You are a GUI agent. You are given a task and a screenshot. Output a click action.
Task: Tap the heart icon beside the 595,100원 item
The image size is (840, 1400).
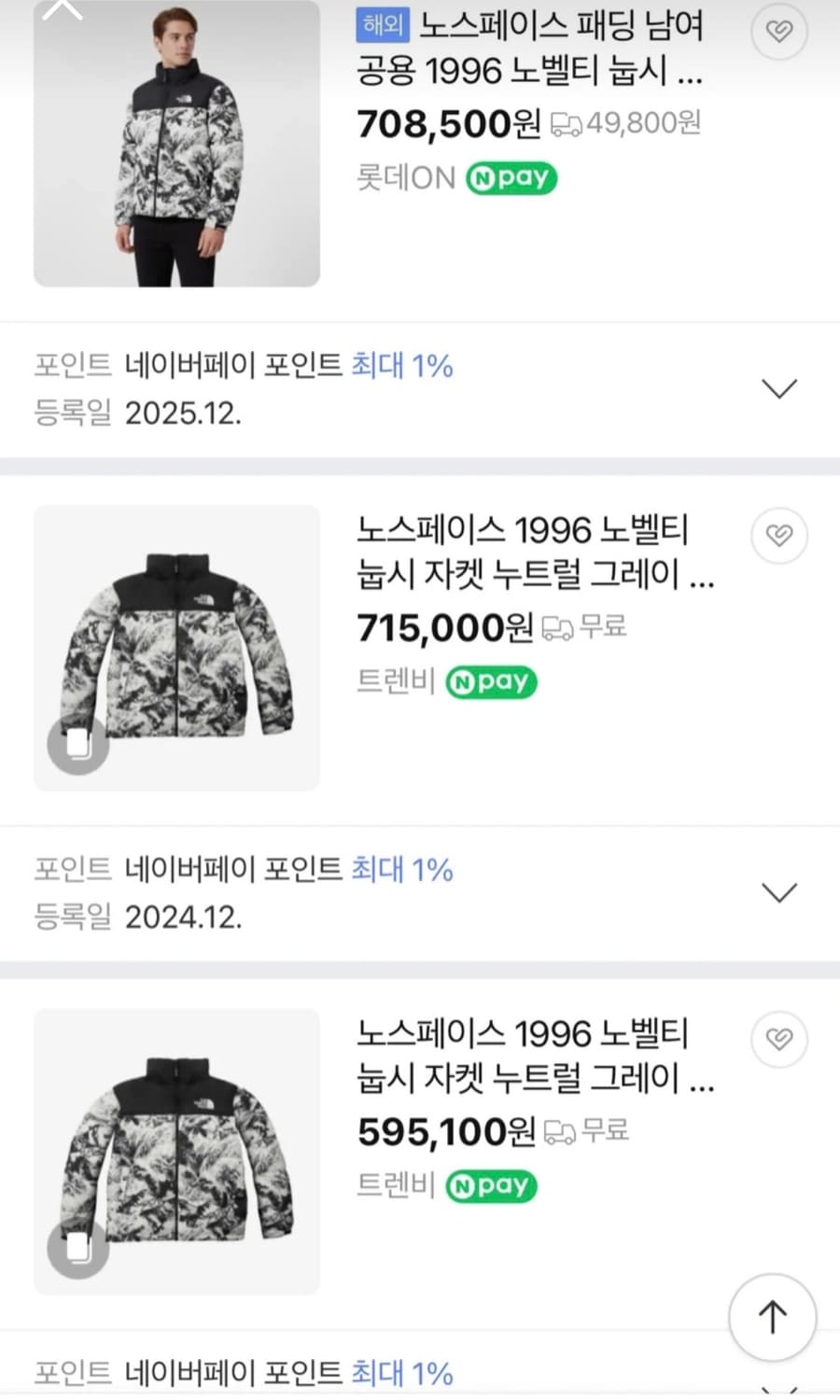(779, 1039)
